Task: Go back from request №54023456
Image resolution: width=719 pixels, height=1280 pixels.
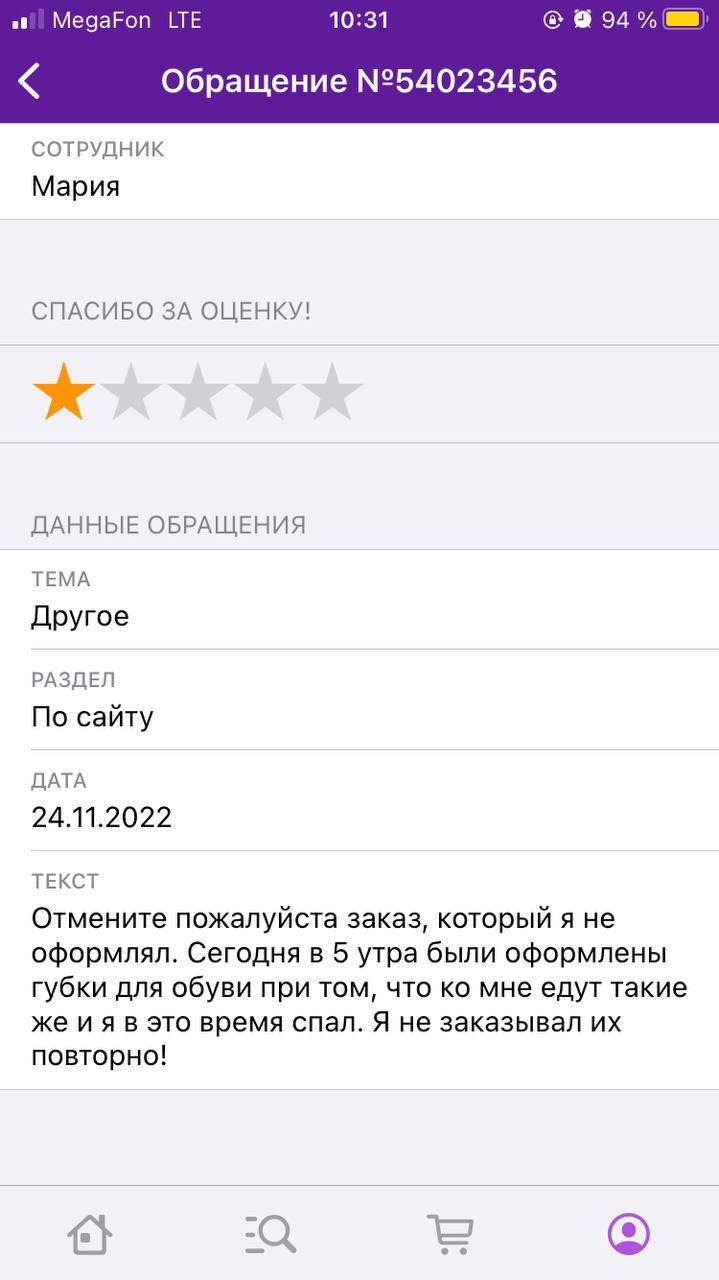Action: [x=30, y=81]
